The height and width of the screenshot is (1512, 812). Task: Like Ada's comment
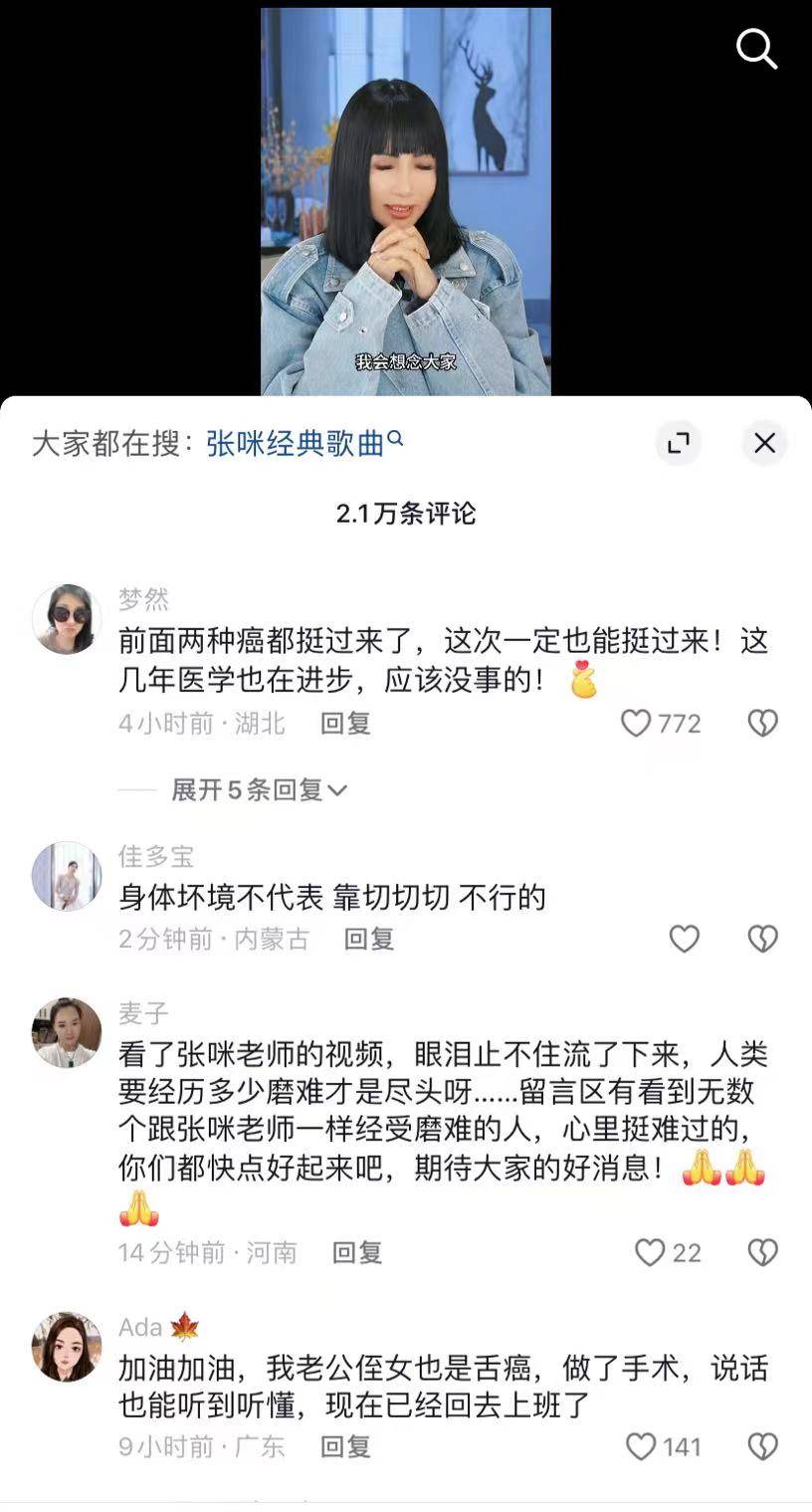pos(642,1446)
